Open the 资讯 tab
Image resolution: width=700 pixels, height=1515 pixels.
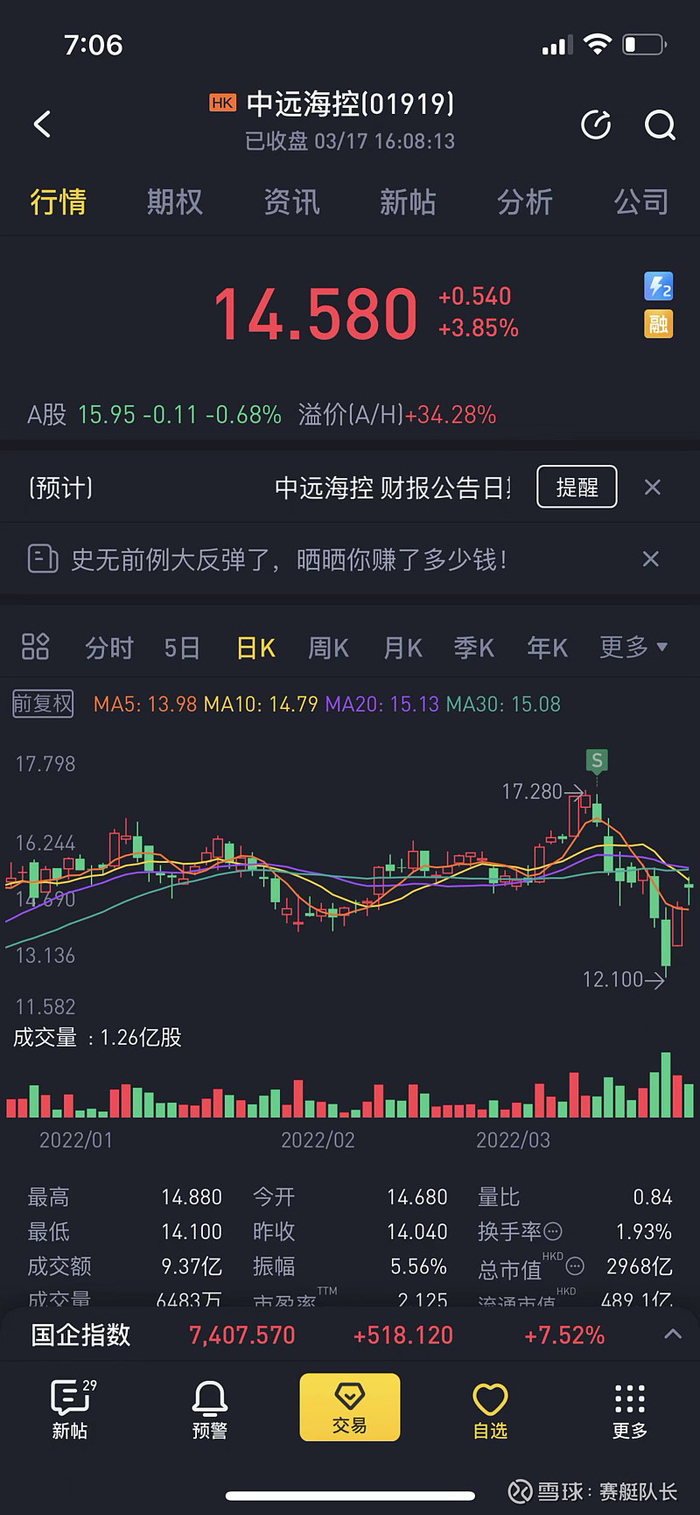click(x=291, y=202)
